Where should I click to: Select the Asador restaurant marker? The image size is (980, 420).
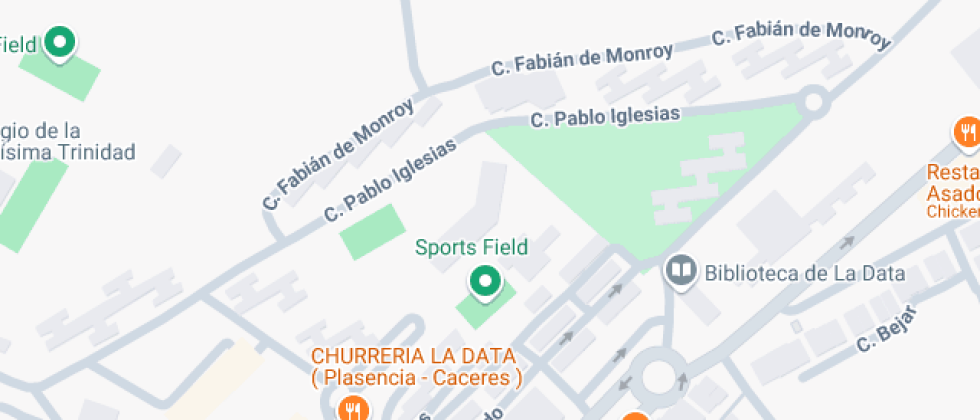click(967, 132)
